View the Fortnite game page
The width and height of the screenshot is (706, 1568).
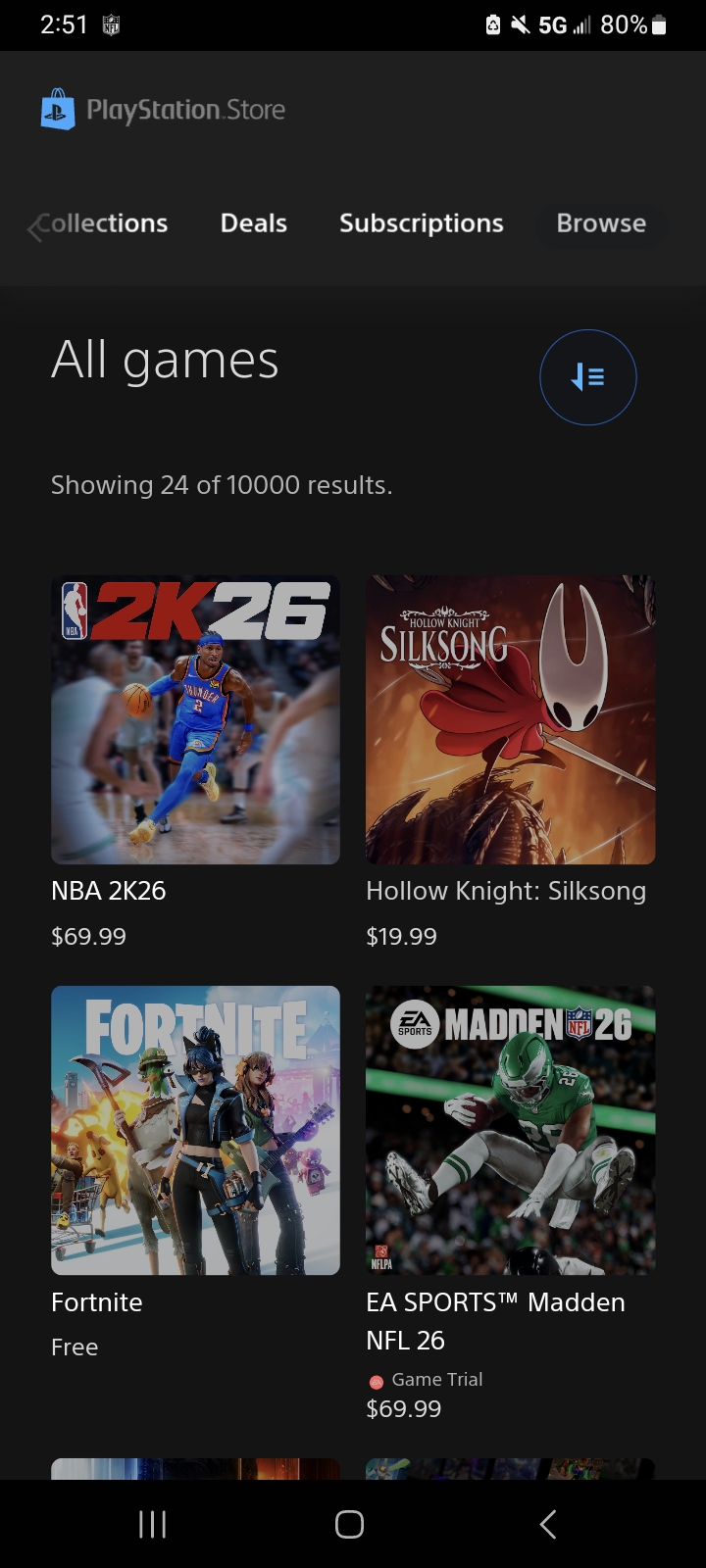[195, 1173]
